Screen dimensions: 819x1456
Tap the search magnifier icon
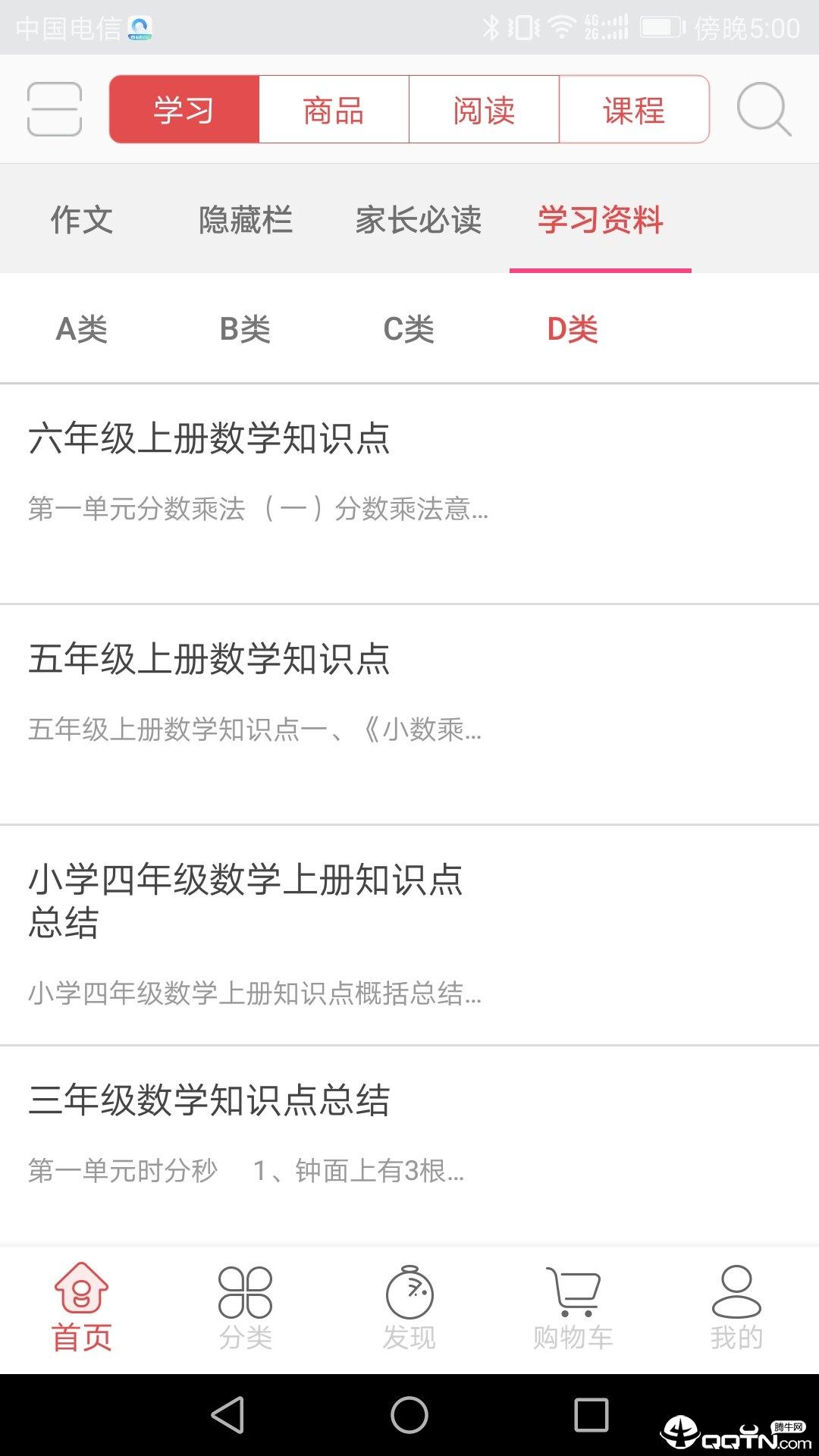(x=762, y=111)
